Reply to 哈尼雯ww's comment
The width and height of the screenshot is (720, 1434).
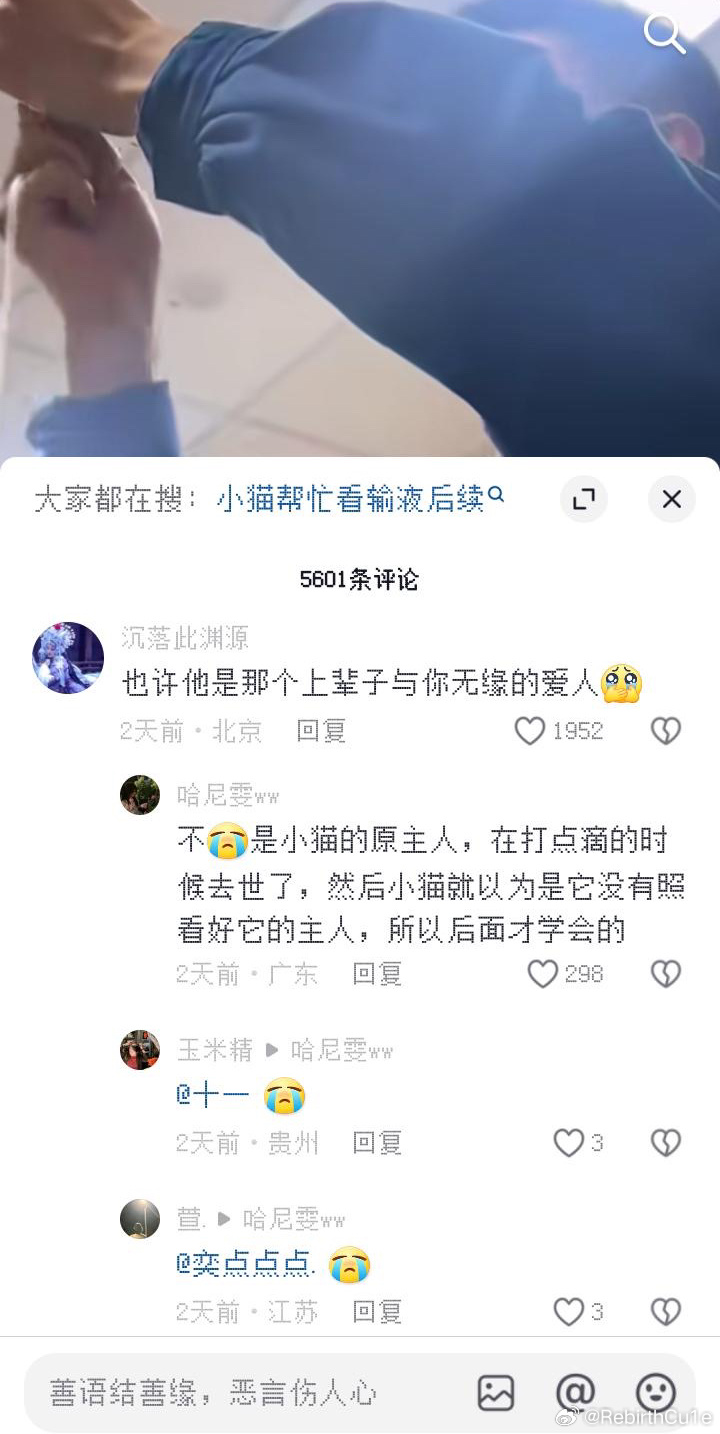point(377,973)
